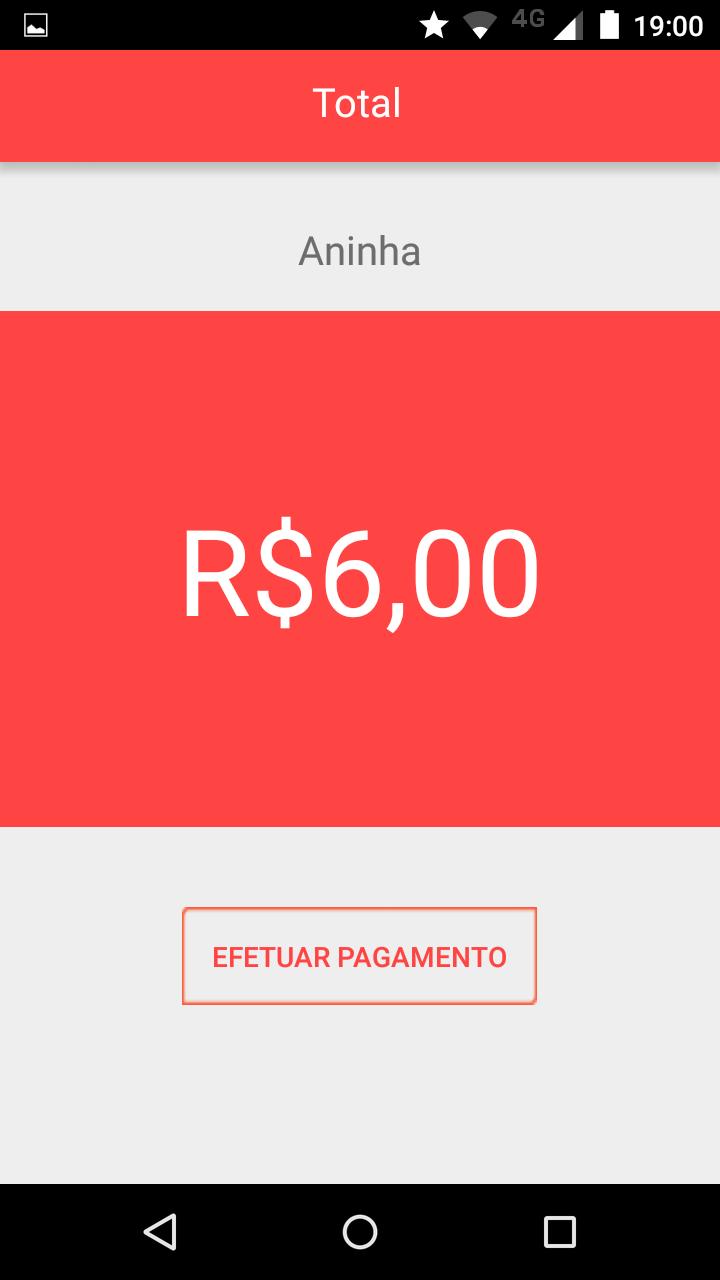This screenshot has width=720, height=1280.
Task: Select the Total header title
Action: click(x=358, y=103)
